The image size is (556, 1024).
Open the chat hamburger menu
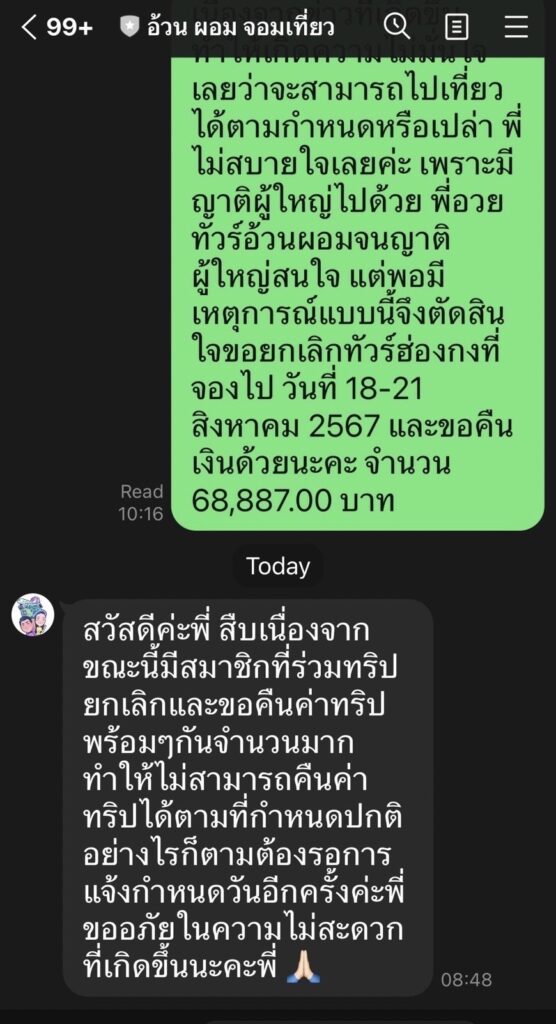[x=516, y=27]
